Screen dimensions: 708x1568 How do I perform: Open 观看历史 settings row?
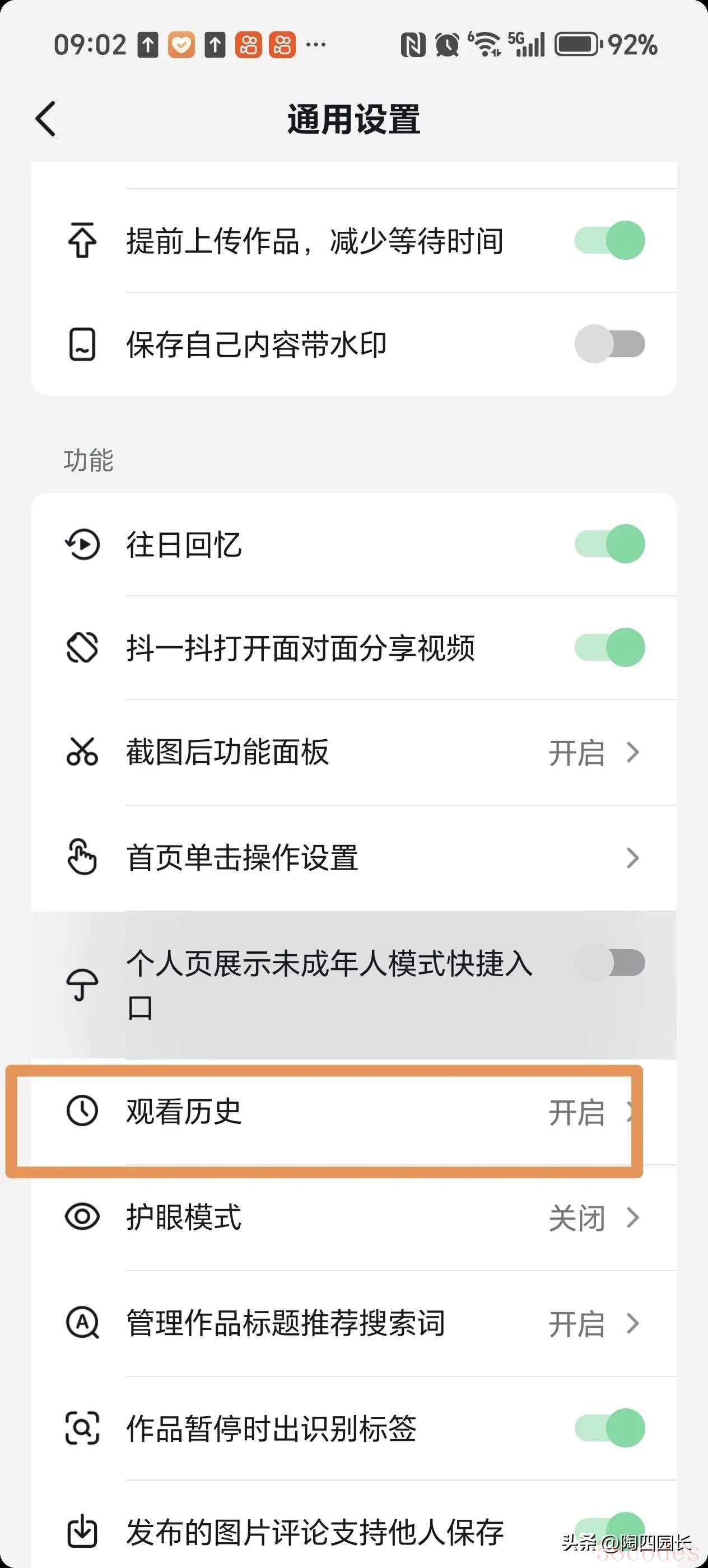(x=353, y=1112)
